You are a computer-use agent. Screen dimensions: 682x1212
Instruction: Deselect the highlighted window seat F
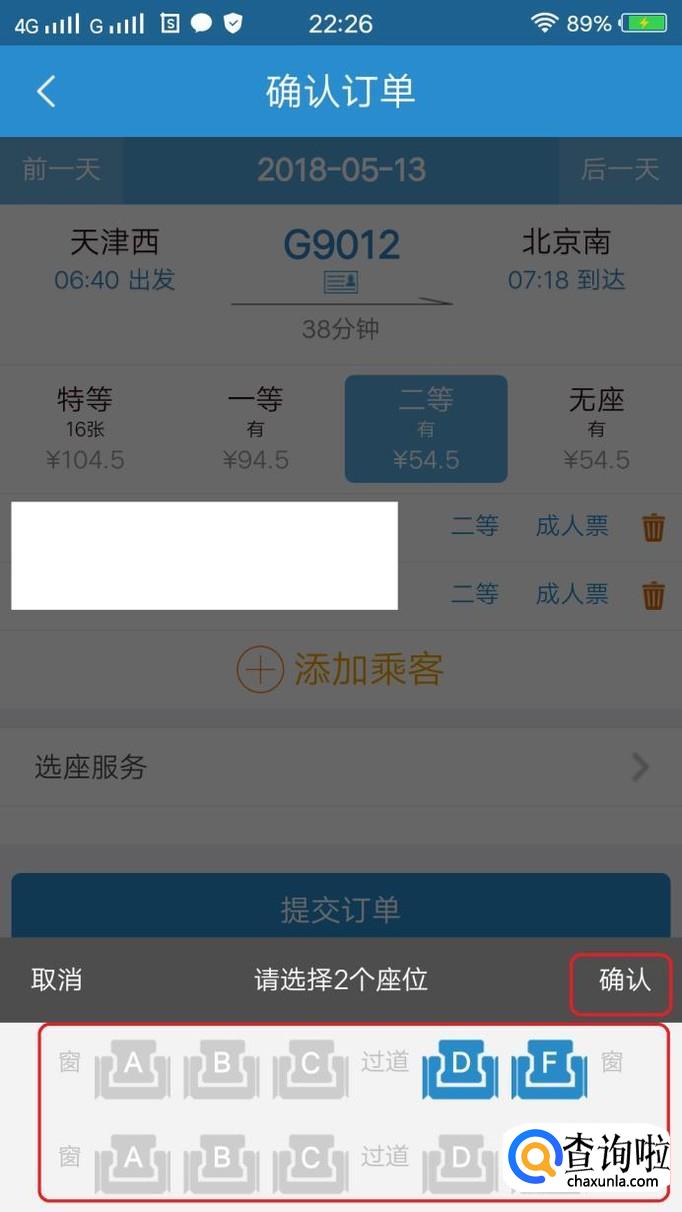[x=550, y=1069]
